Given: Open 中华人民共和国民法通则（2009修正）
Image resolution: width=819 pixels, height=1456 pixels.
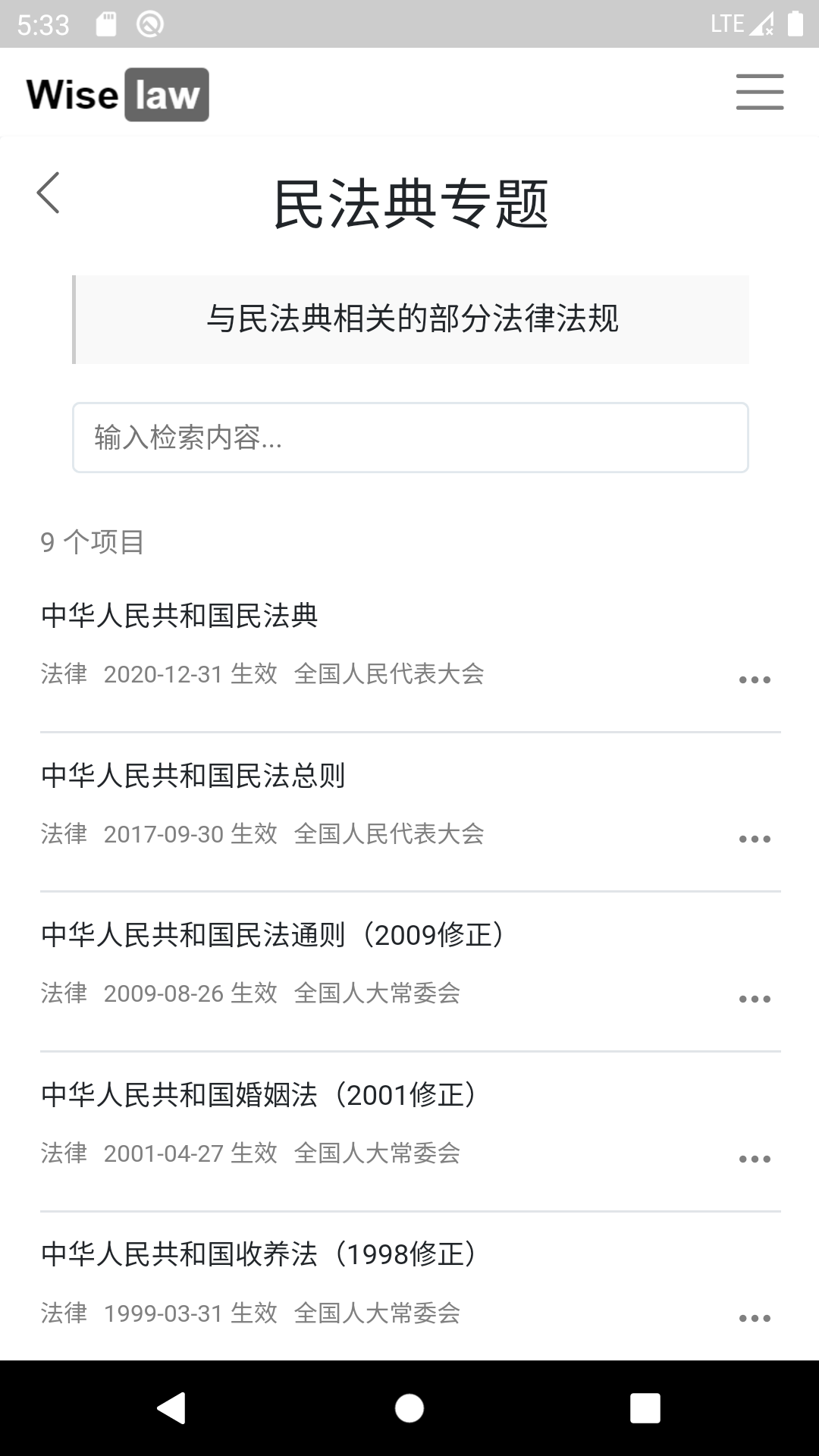Looking at the screenshot, I should coord(273,935).
